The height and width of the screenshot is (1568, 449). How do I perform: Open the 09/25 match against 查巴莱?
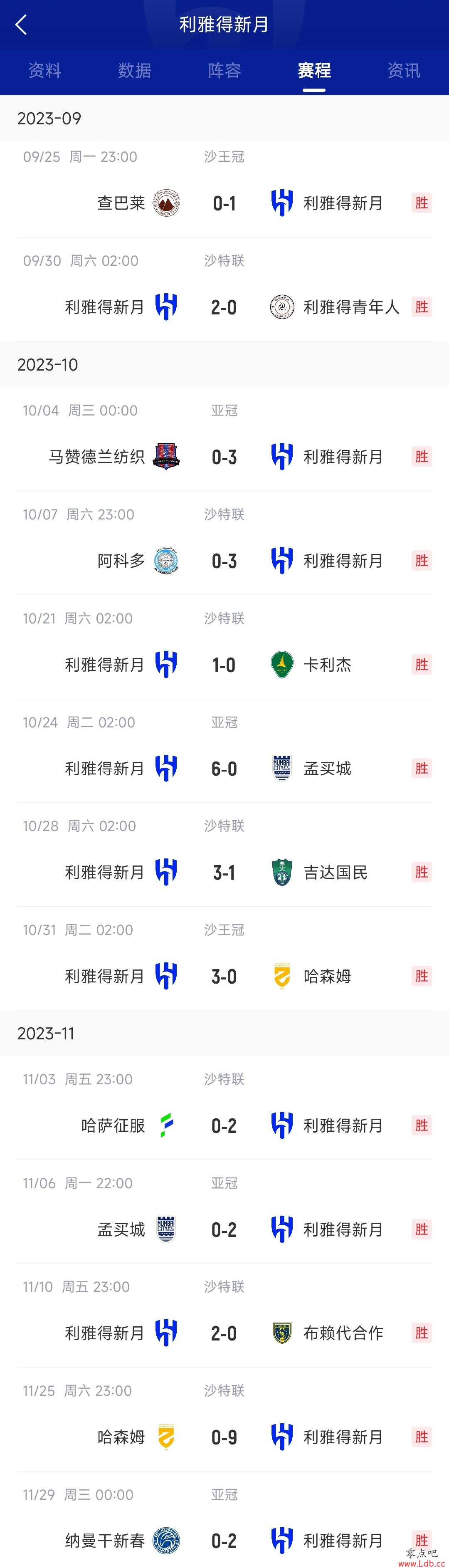point(224,203)
